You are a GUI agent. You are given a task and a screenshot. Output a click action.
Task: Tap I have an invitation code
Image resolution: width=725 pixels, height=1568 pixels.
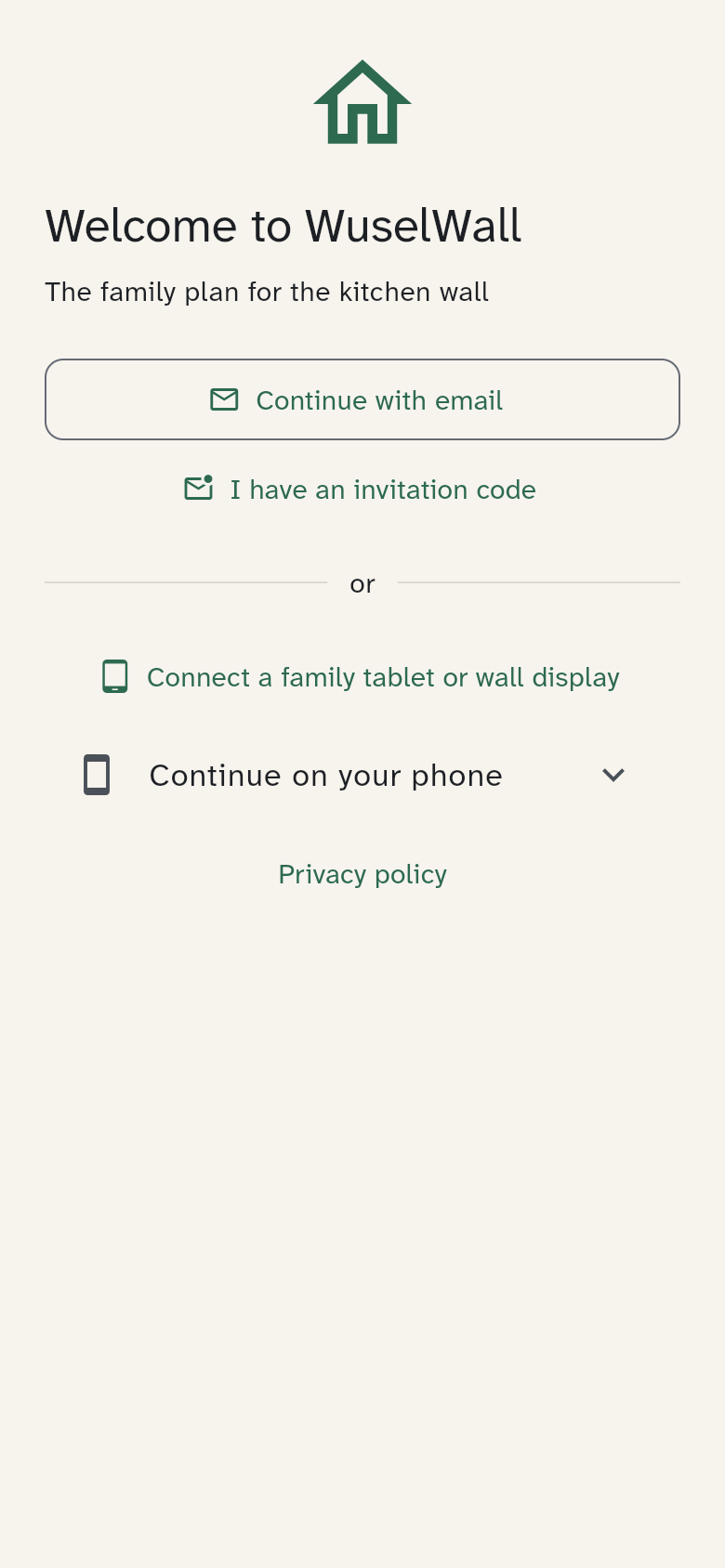point(362,490)
